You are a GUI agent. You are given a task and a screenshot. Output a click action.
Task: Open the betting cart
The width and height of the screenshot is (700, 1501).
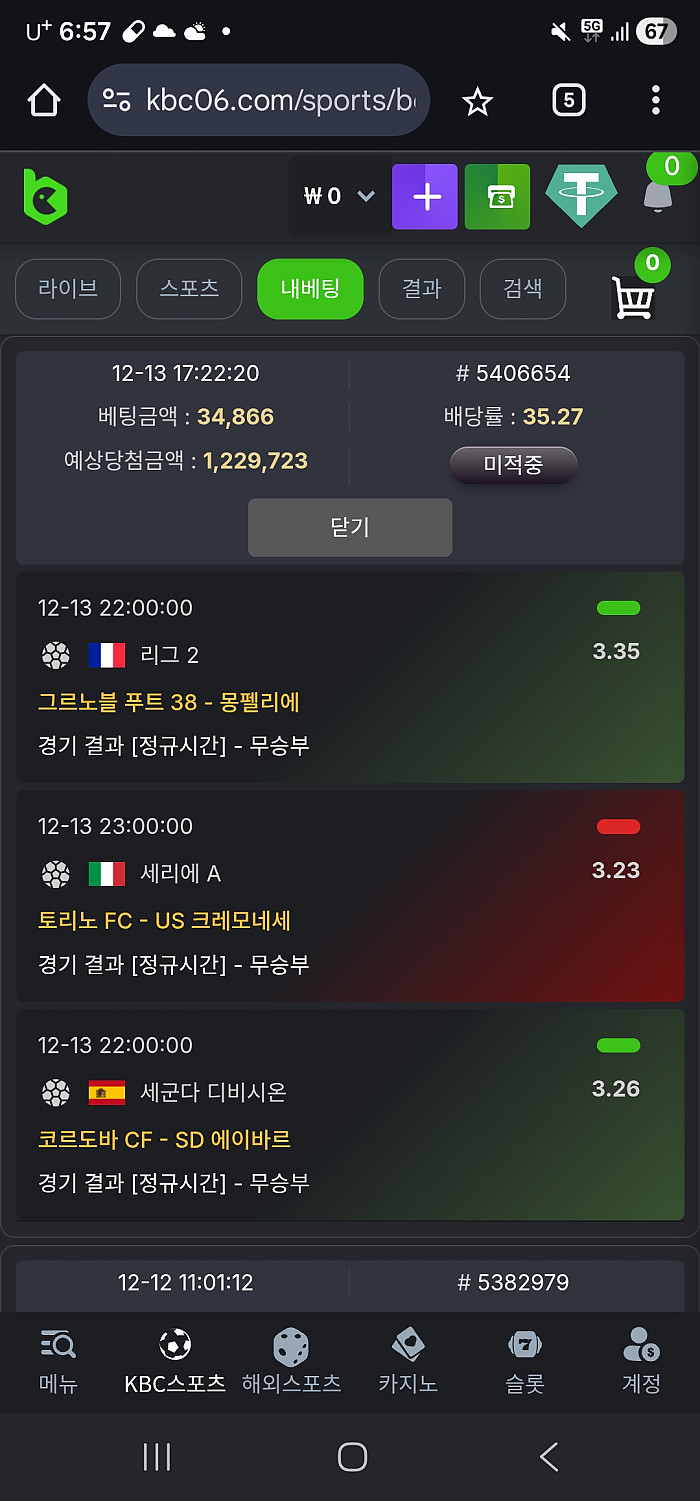(x=633, y=296)
